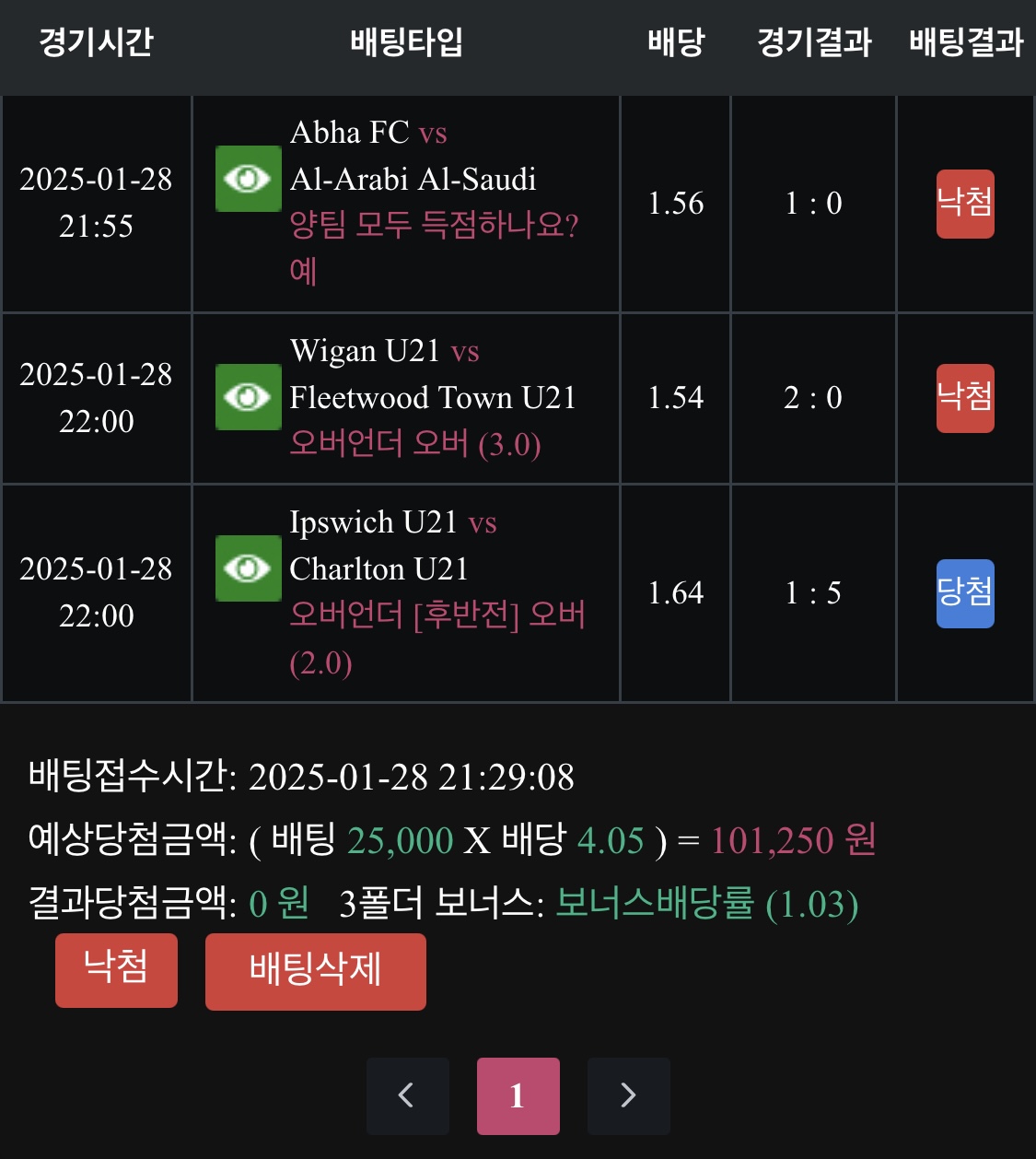Select page number 1
This screenshot has height=1159, width=1036.
click(518, 1095)
